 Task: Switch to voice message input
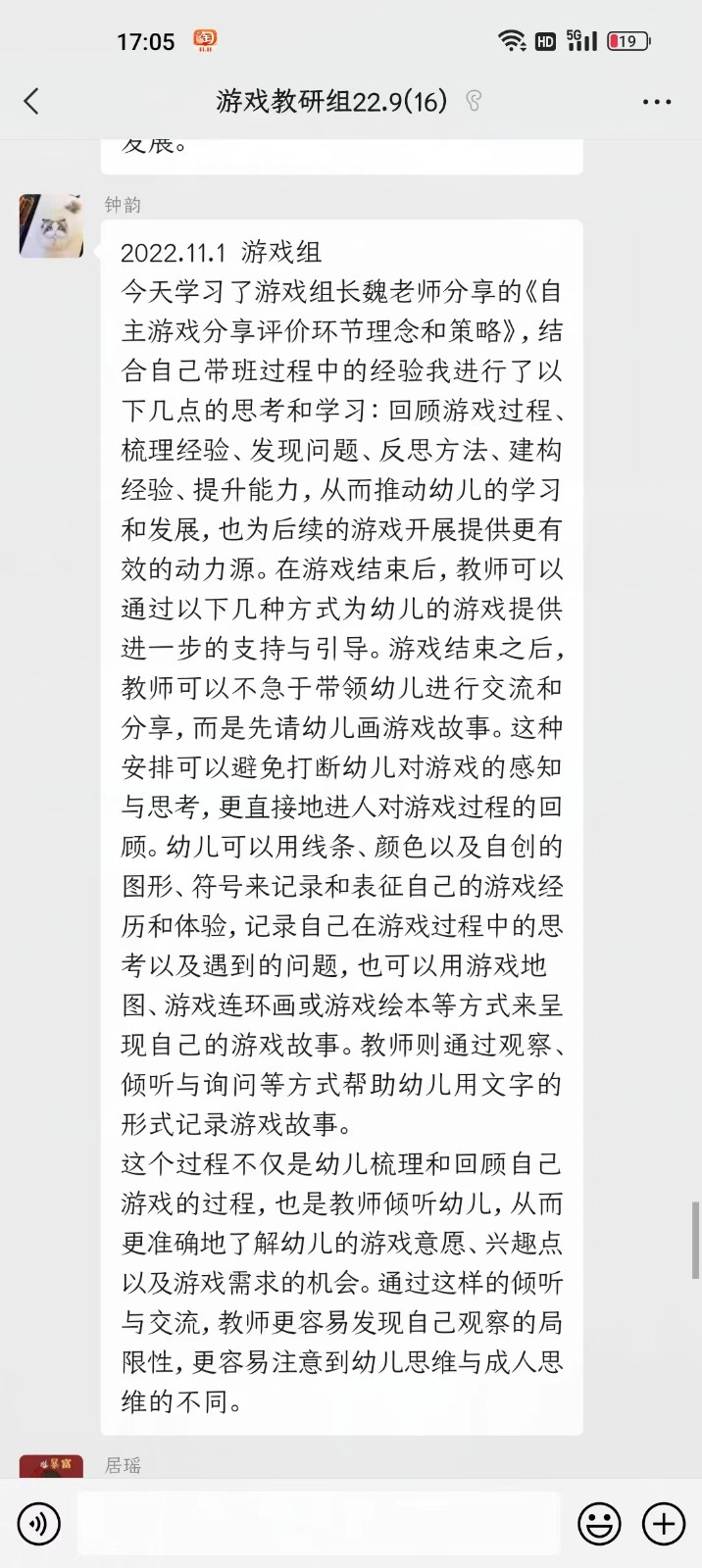(39, 1524)
